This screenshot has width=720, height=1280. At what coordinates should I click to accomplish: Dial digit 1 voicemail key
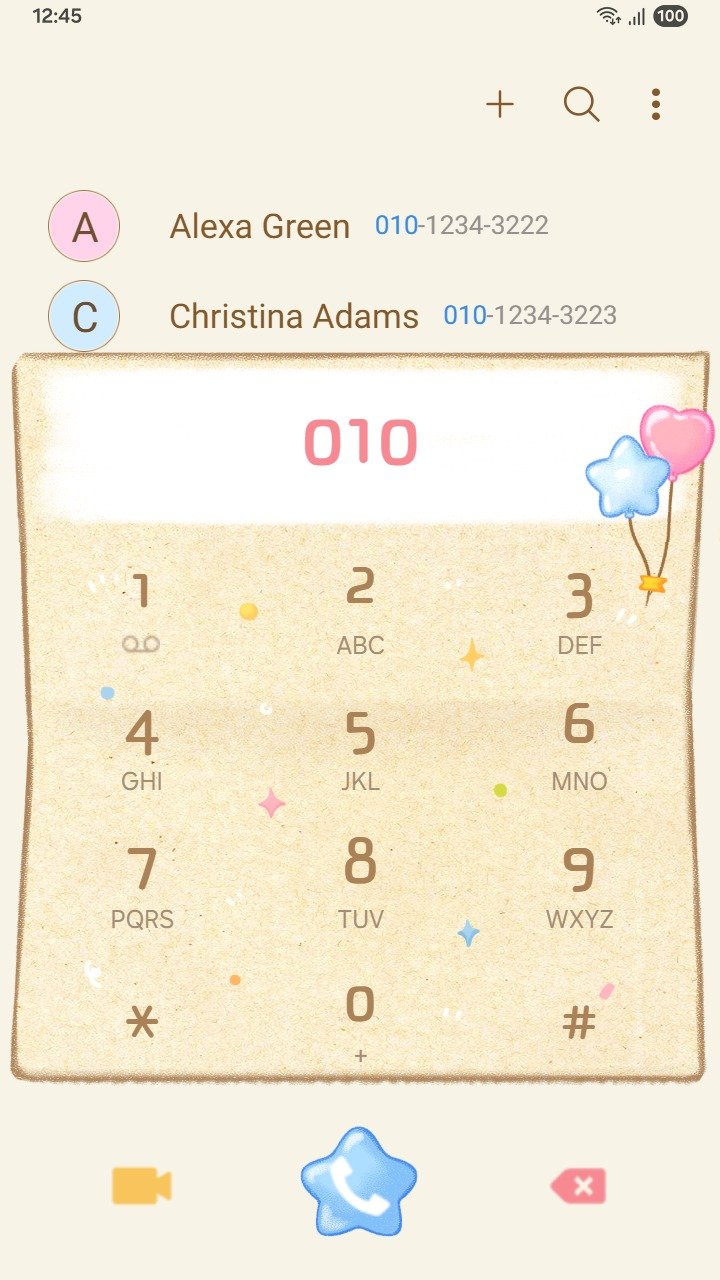tap(141, 610)
